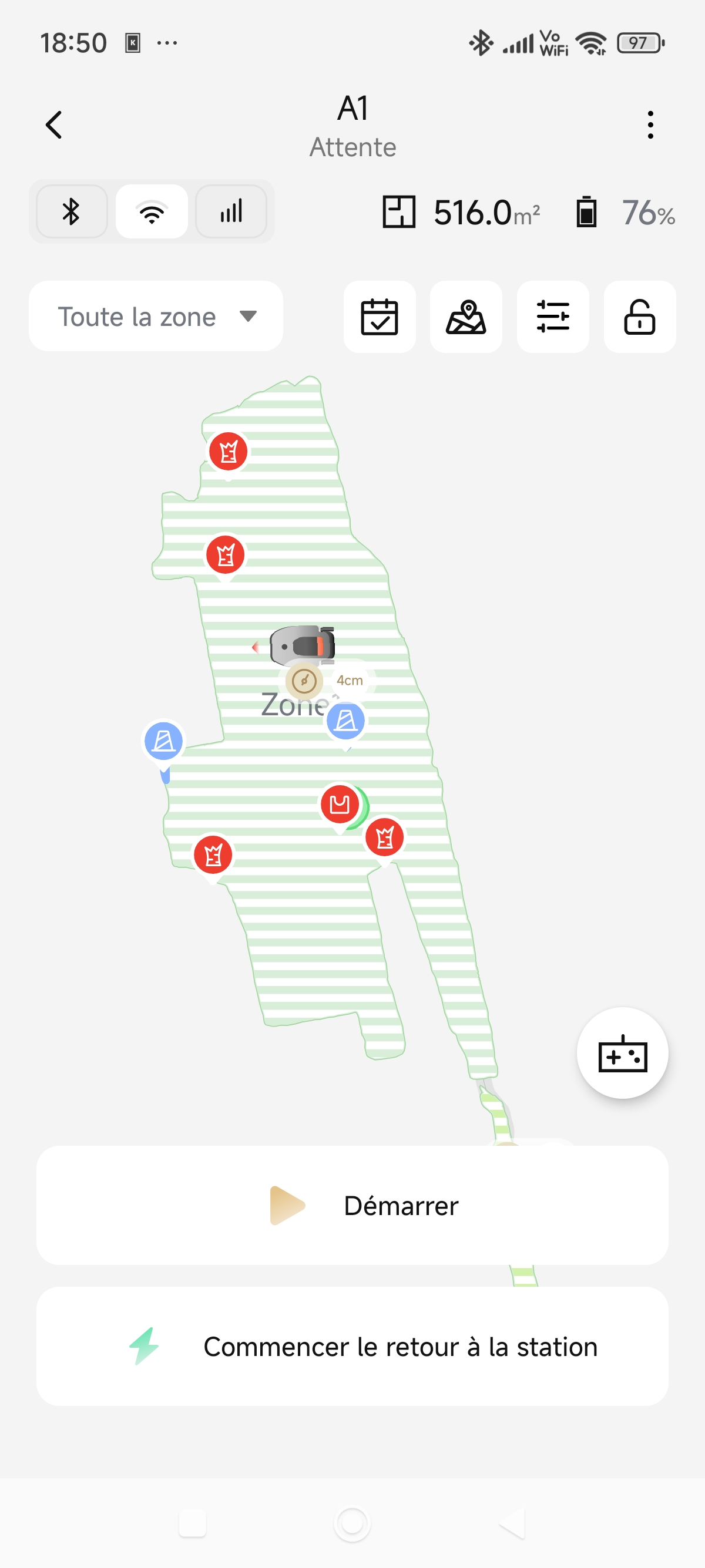Go back using the top arrow
The height and width of the screenshot is (1568, 705).
point(54,125)
